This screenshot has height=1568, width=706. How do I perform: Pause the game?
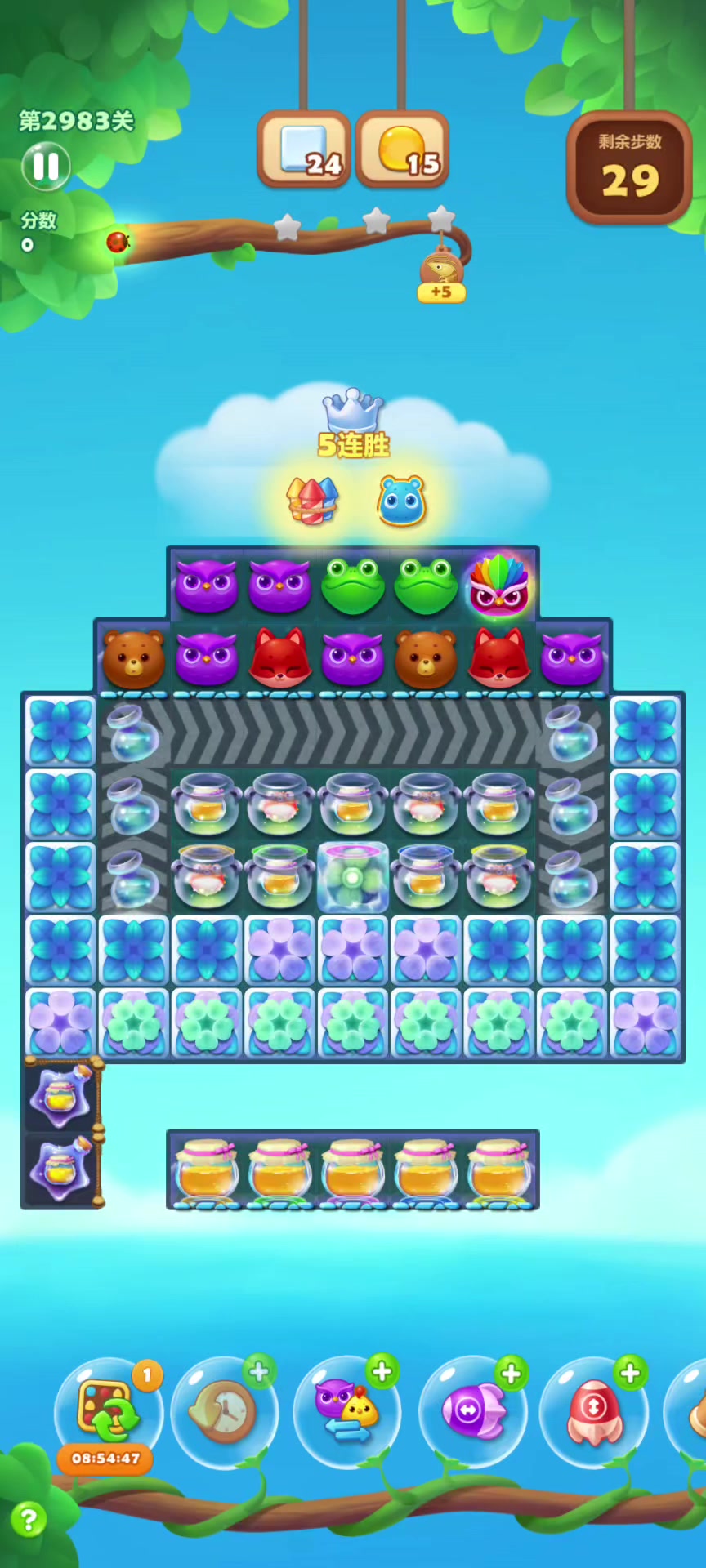(46, 167)
